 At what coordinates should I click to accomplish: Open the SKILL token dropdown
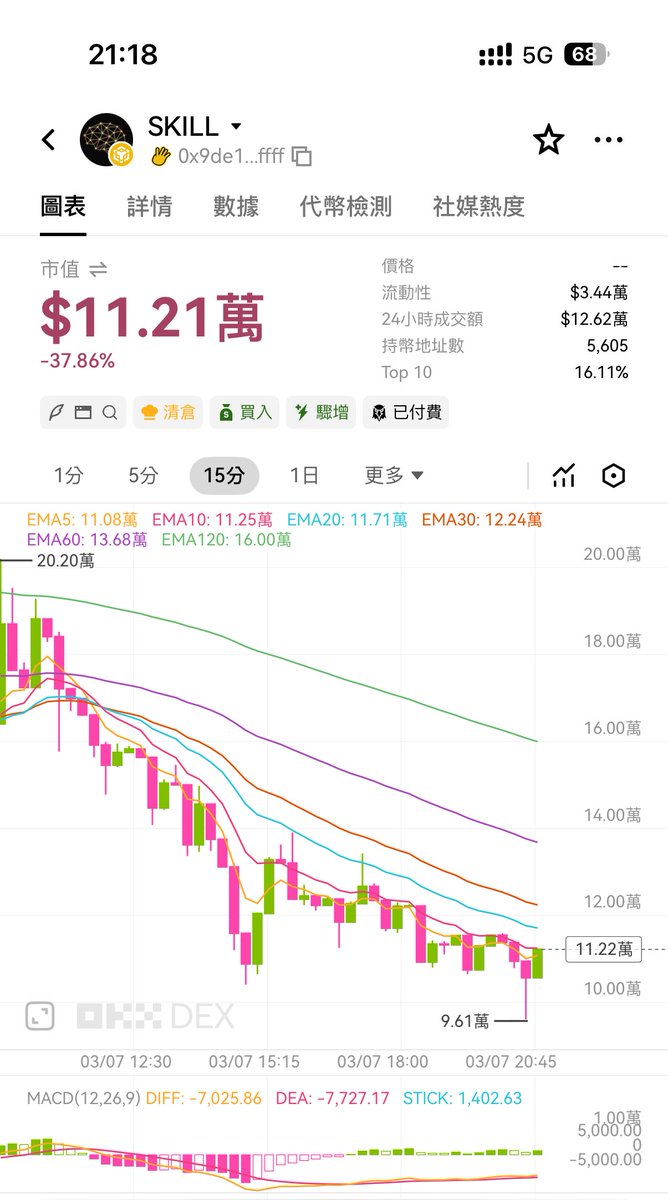pyautogui.click(x=236, y=127)
